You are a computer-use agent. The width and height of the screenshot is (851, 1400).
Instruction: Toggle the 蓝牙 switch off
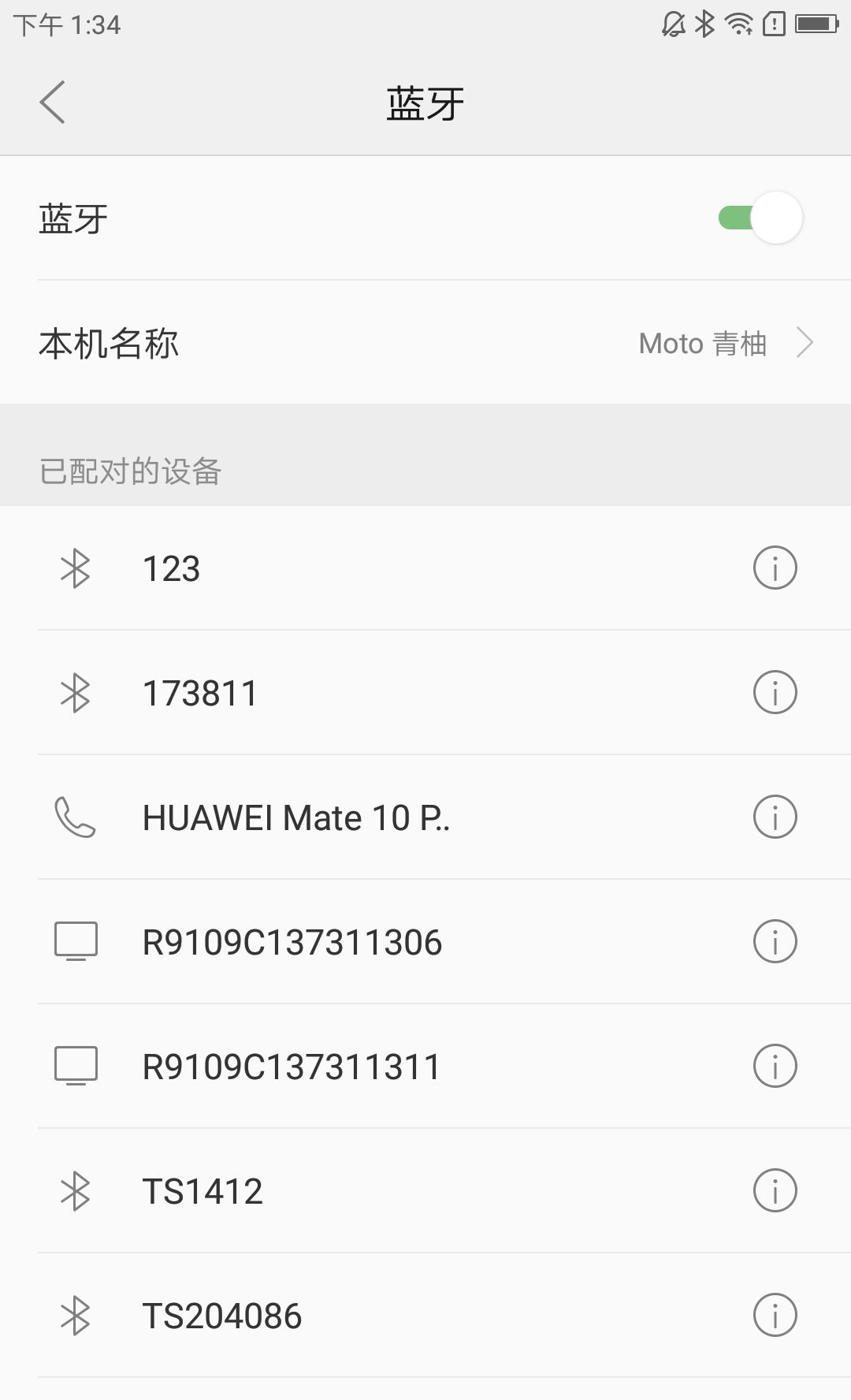tap(760, 218)
